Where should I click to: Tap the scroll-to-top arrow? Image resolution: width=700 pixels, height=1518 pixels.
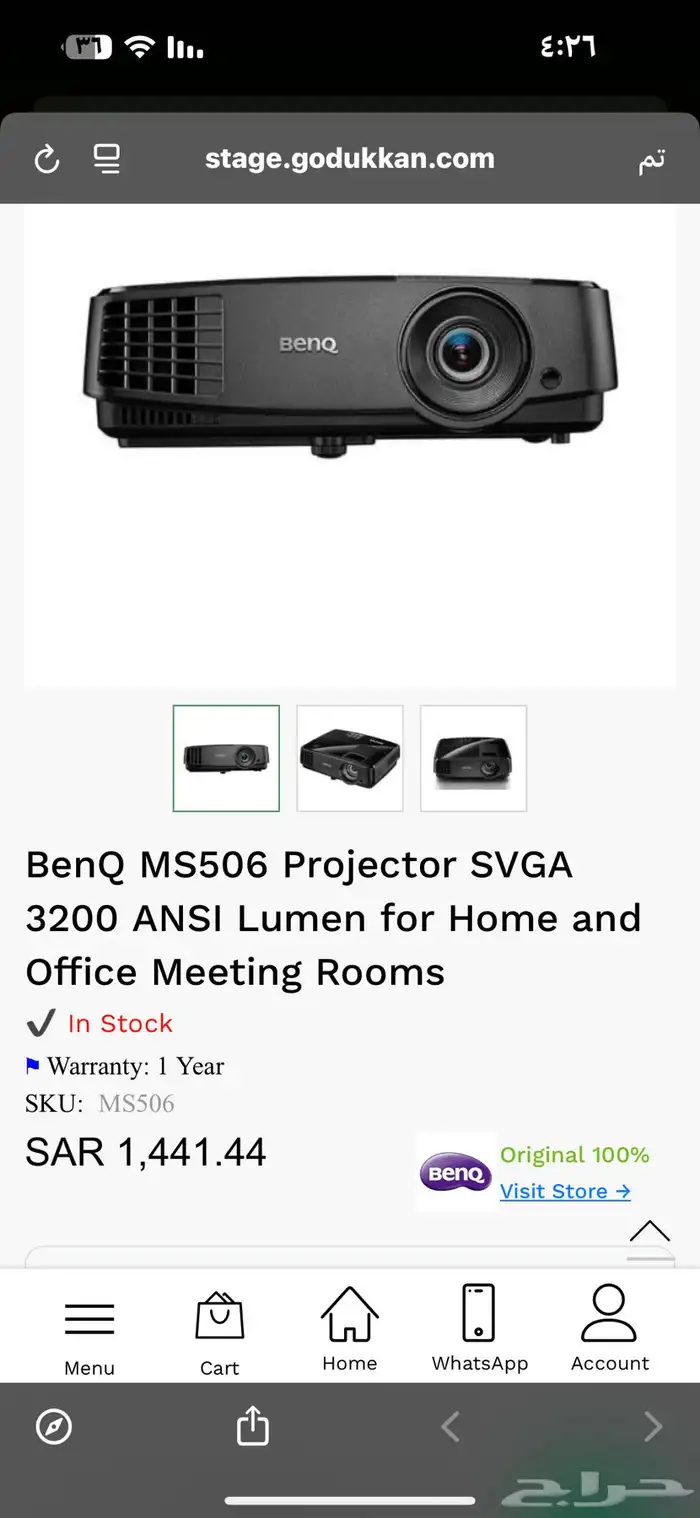pos(649,1232)
